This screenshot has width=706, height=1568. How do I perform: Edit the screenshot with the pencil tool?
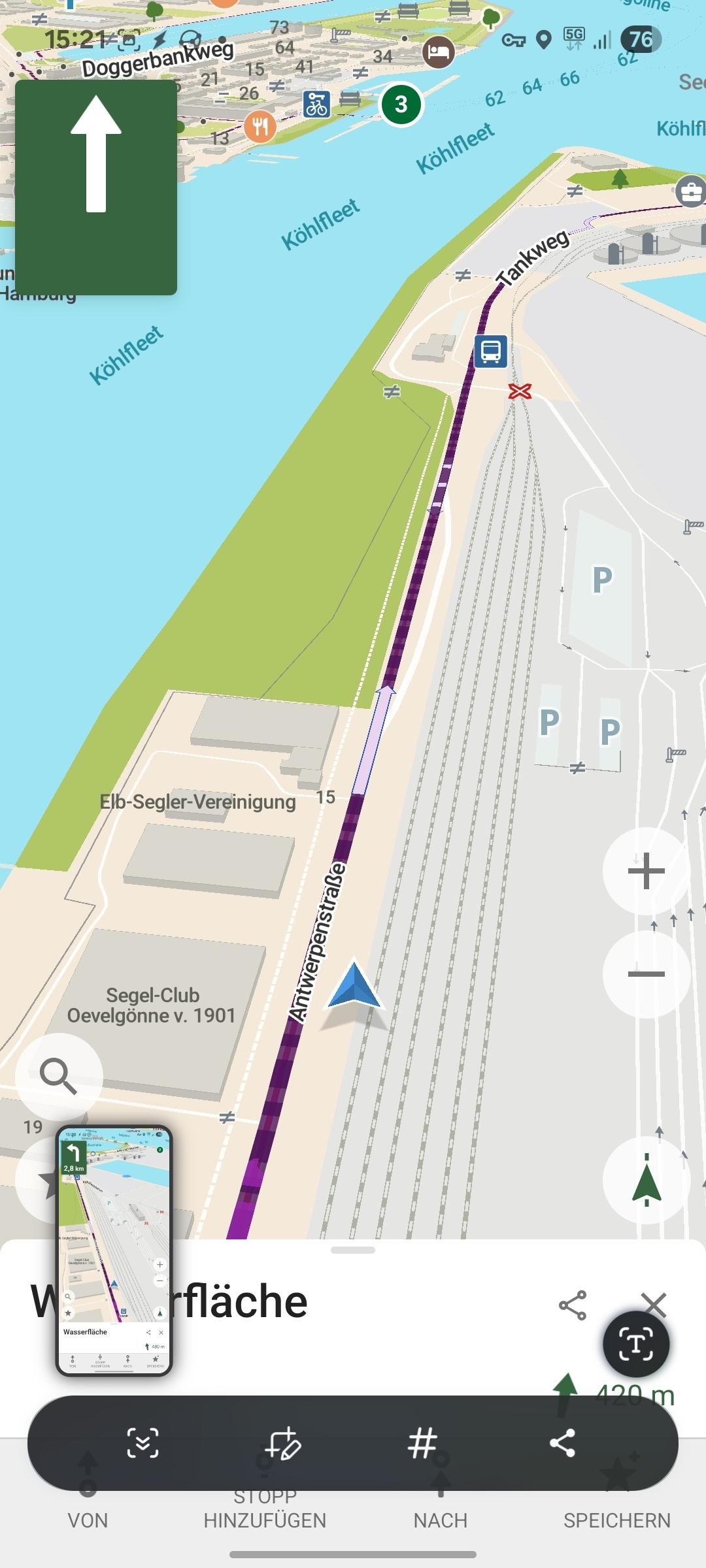282,1443
